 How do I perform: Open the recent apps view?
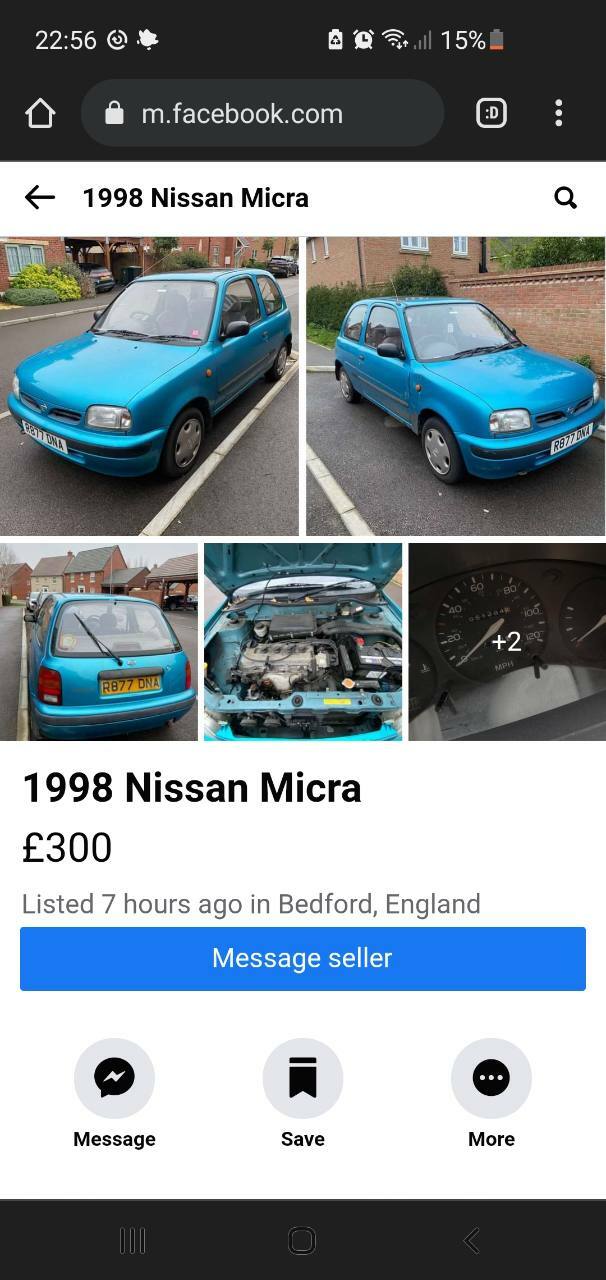133,1241
